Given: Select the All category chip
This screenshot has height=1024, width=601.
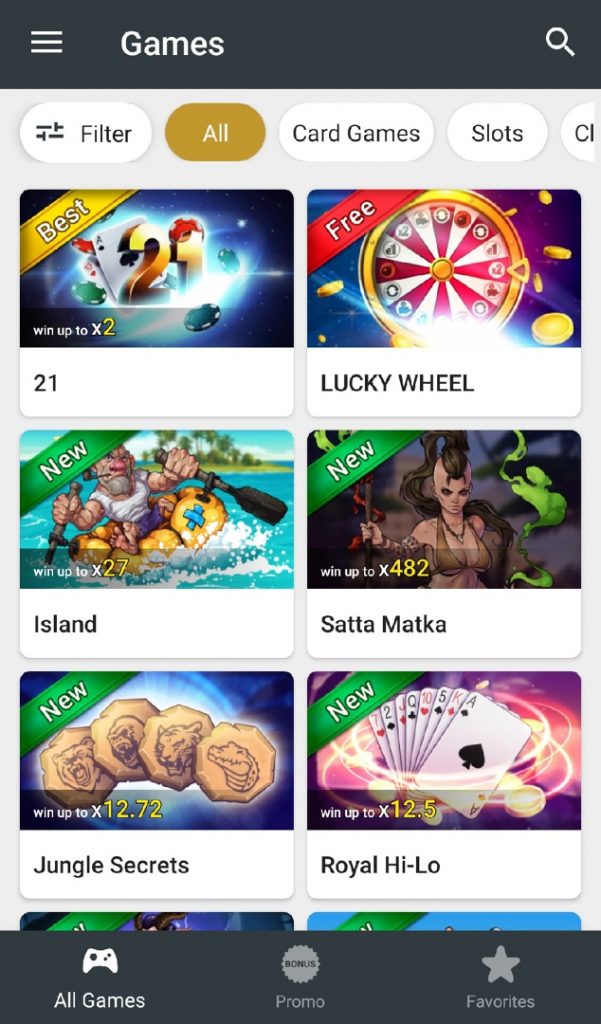Looking at the screenshot, I should [x=215, y=133].
